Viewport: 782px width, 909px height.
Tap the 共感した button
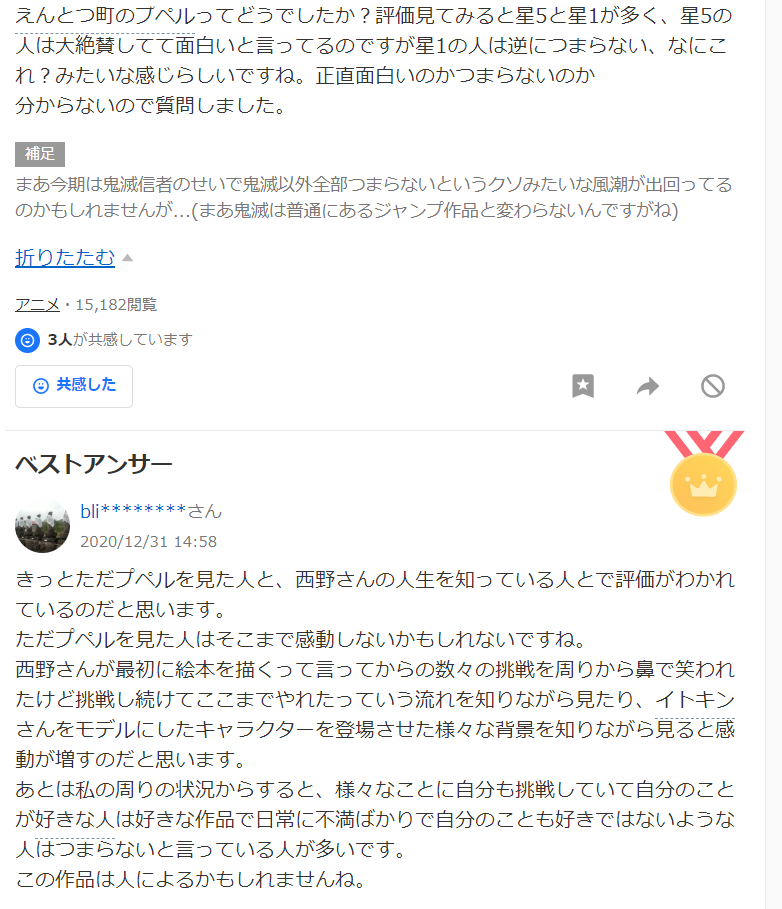point(74,385)
